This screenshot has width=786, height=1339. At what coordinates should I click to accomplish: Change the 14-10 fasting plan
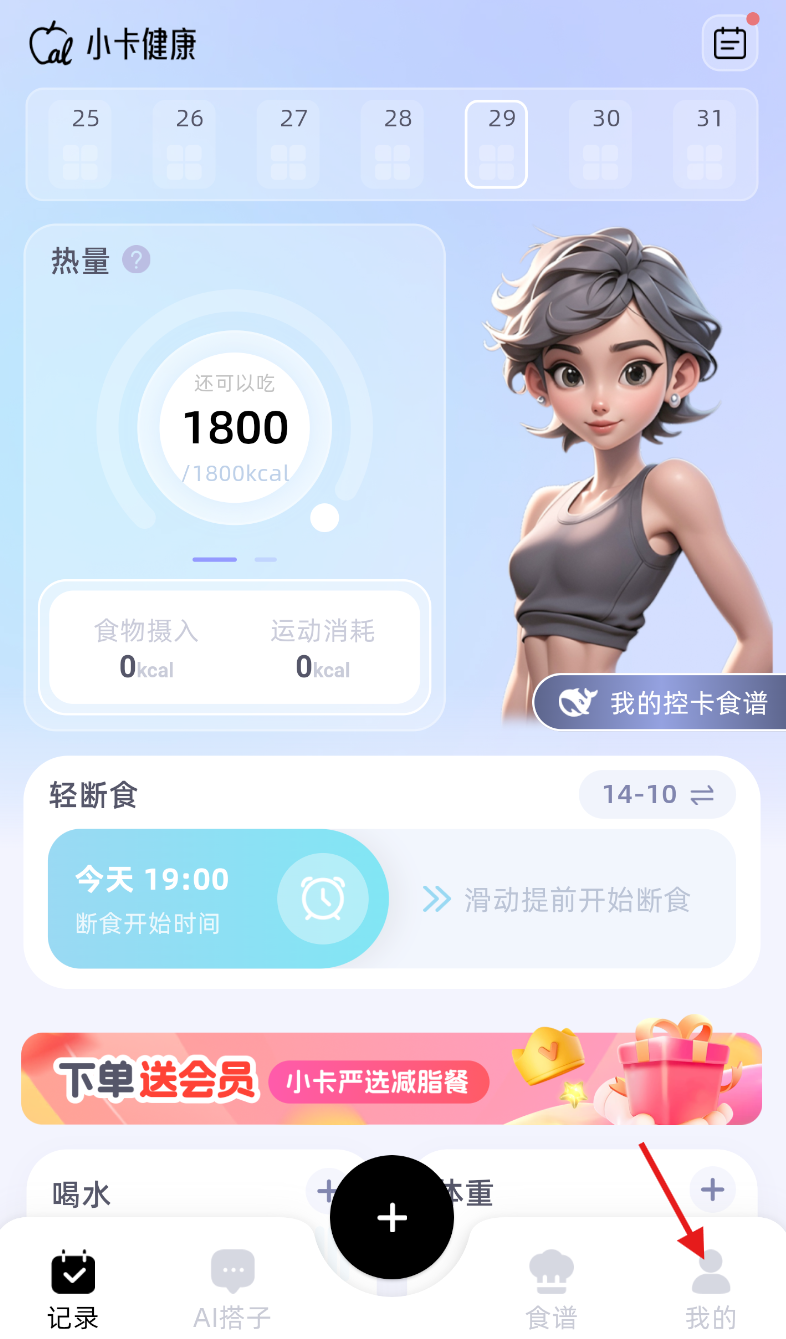(658, 795)
